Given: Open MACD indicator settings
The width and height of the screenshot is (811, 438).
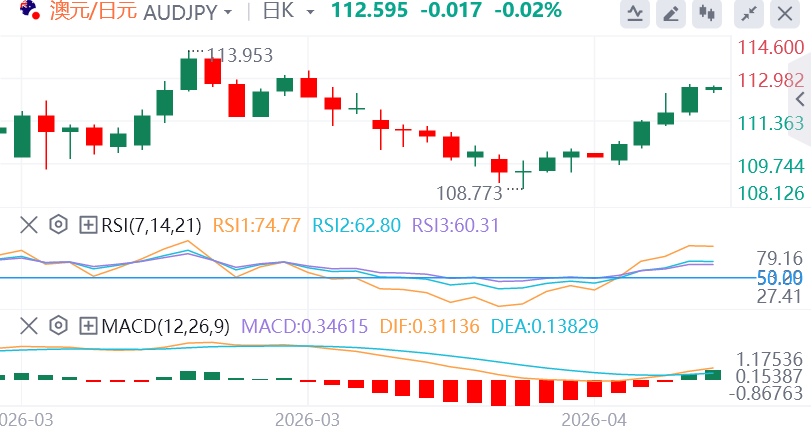Looking at the screenshot, I should click(58, 326).
